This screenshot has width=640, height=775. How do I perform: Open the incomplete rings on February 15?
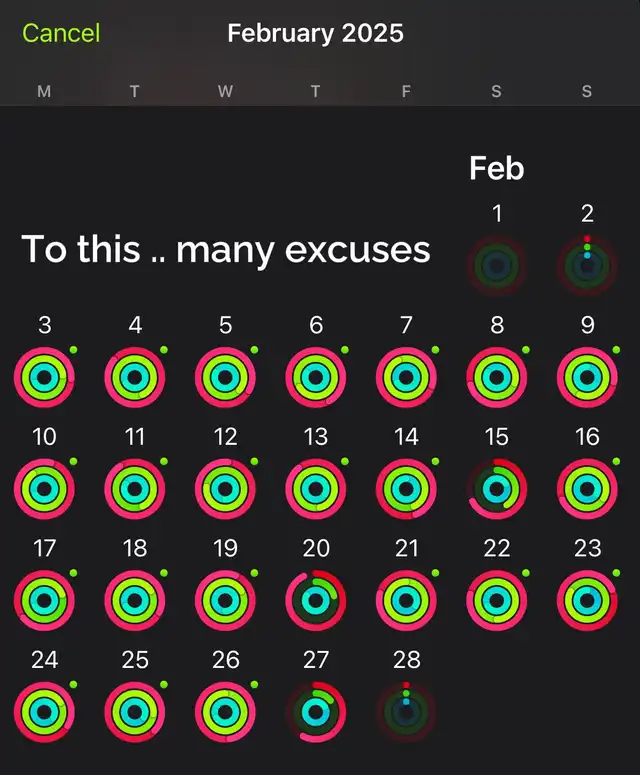496,489
